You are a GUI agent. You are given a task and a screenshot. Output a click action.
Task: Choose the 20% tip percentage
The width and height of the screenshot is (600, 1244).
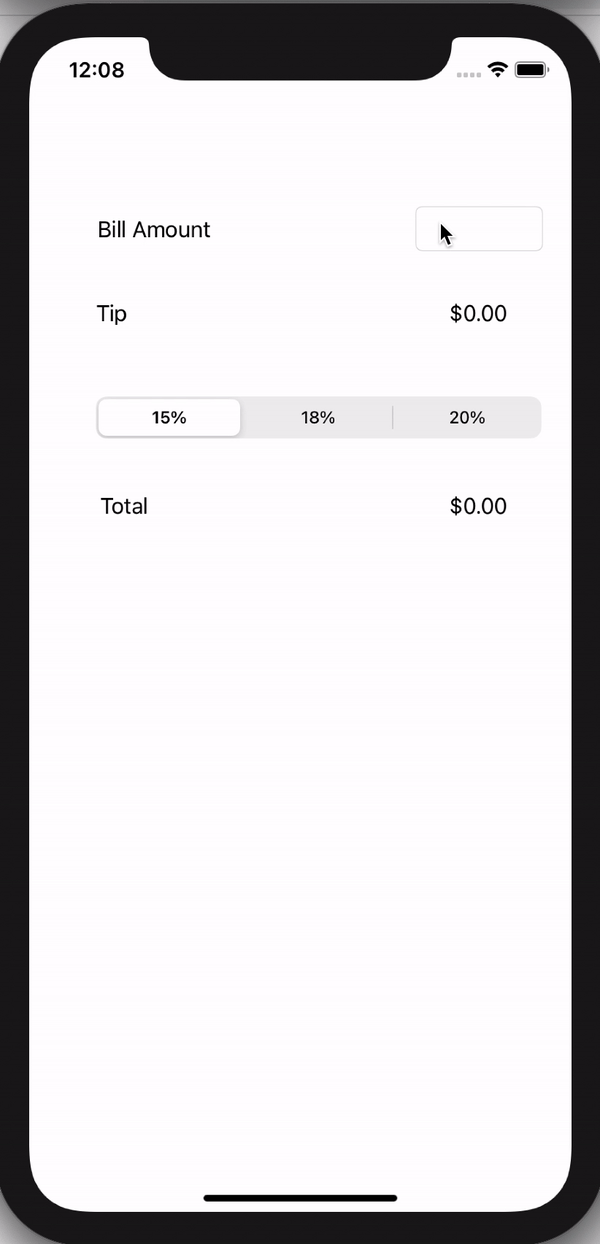tap(466, 417)
